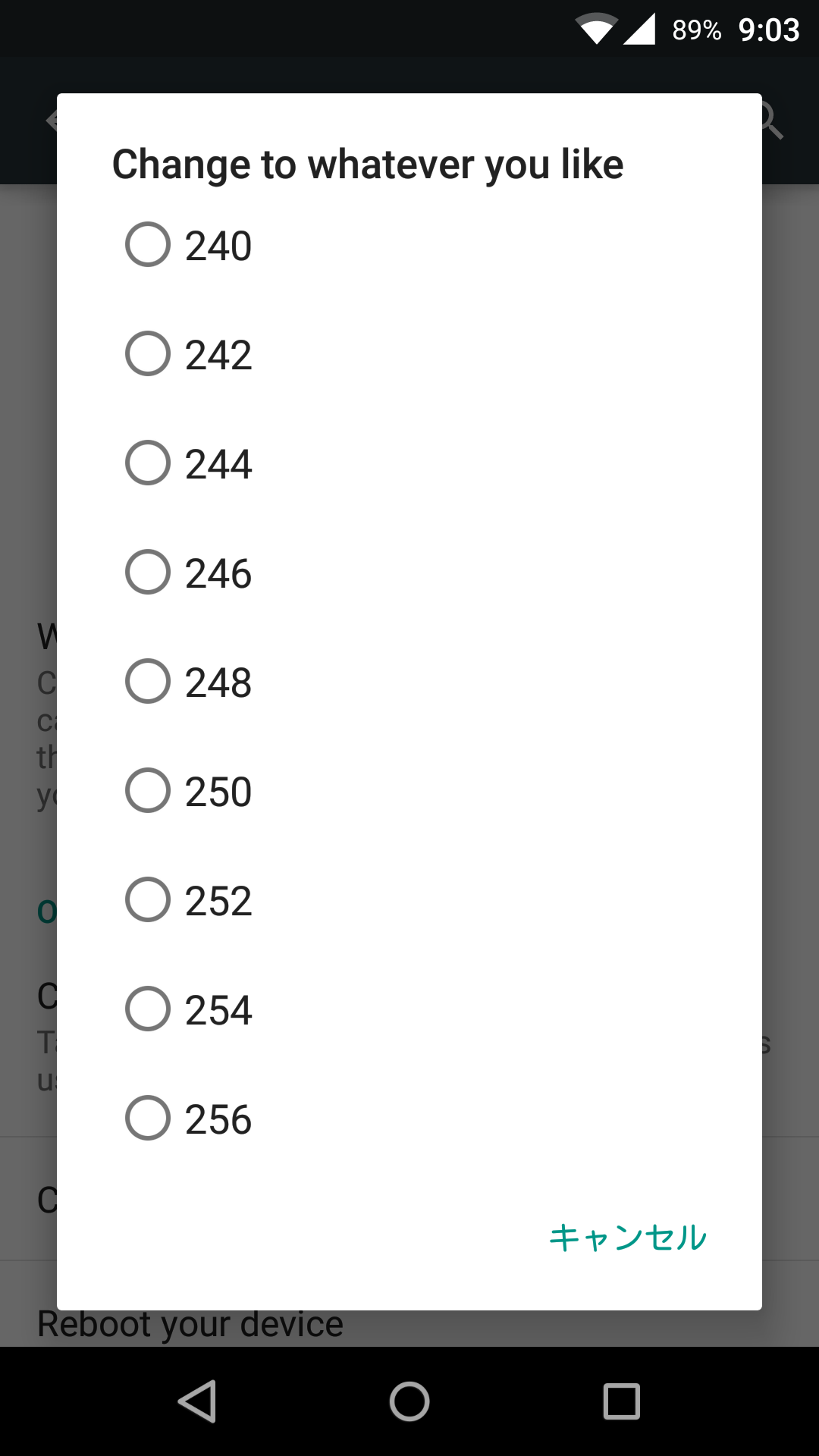
Task: Select 256 in the dialog
Action: click(409, 1118)
